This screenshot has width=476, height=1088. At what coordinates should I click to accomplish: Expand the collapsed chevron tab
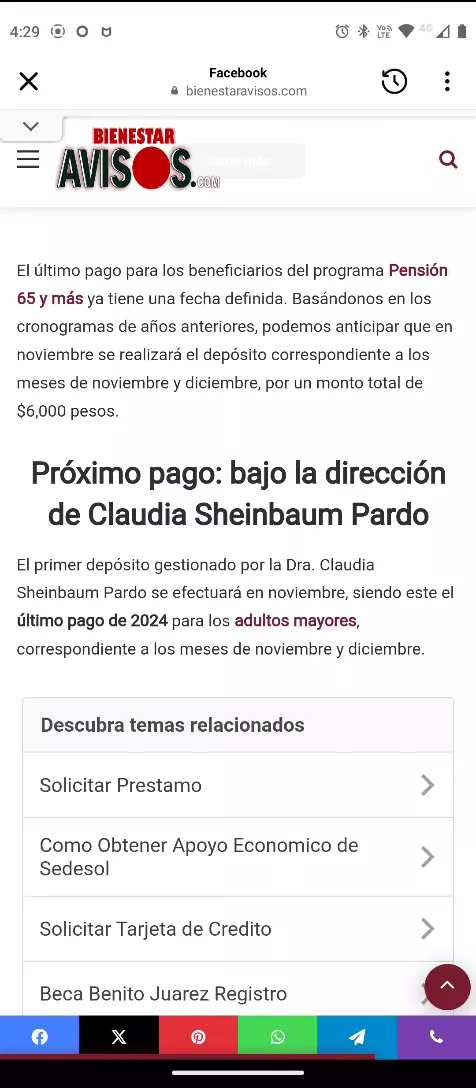point(31,126)
